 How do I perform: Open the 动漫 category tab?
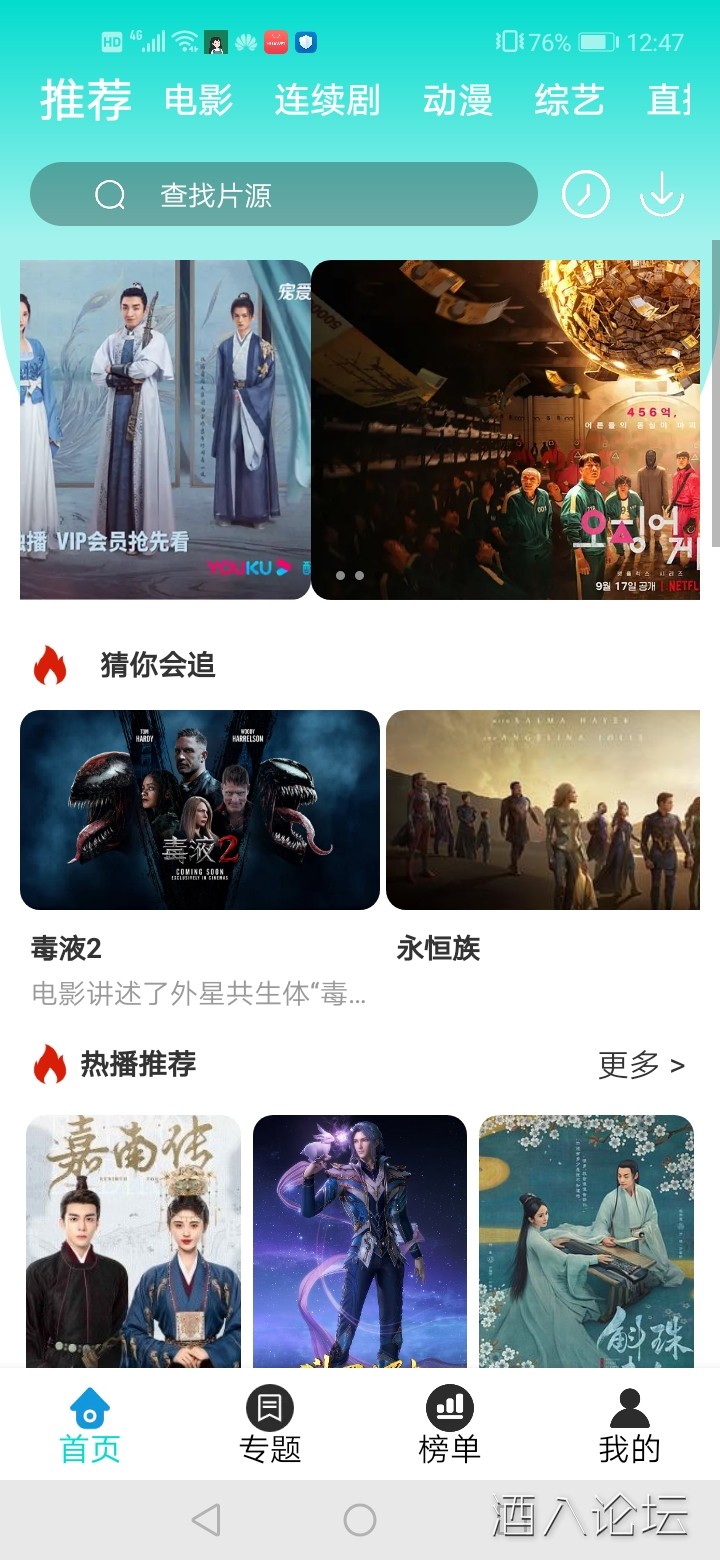(x=457, y=100)
